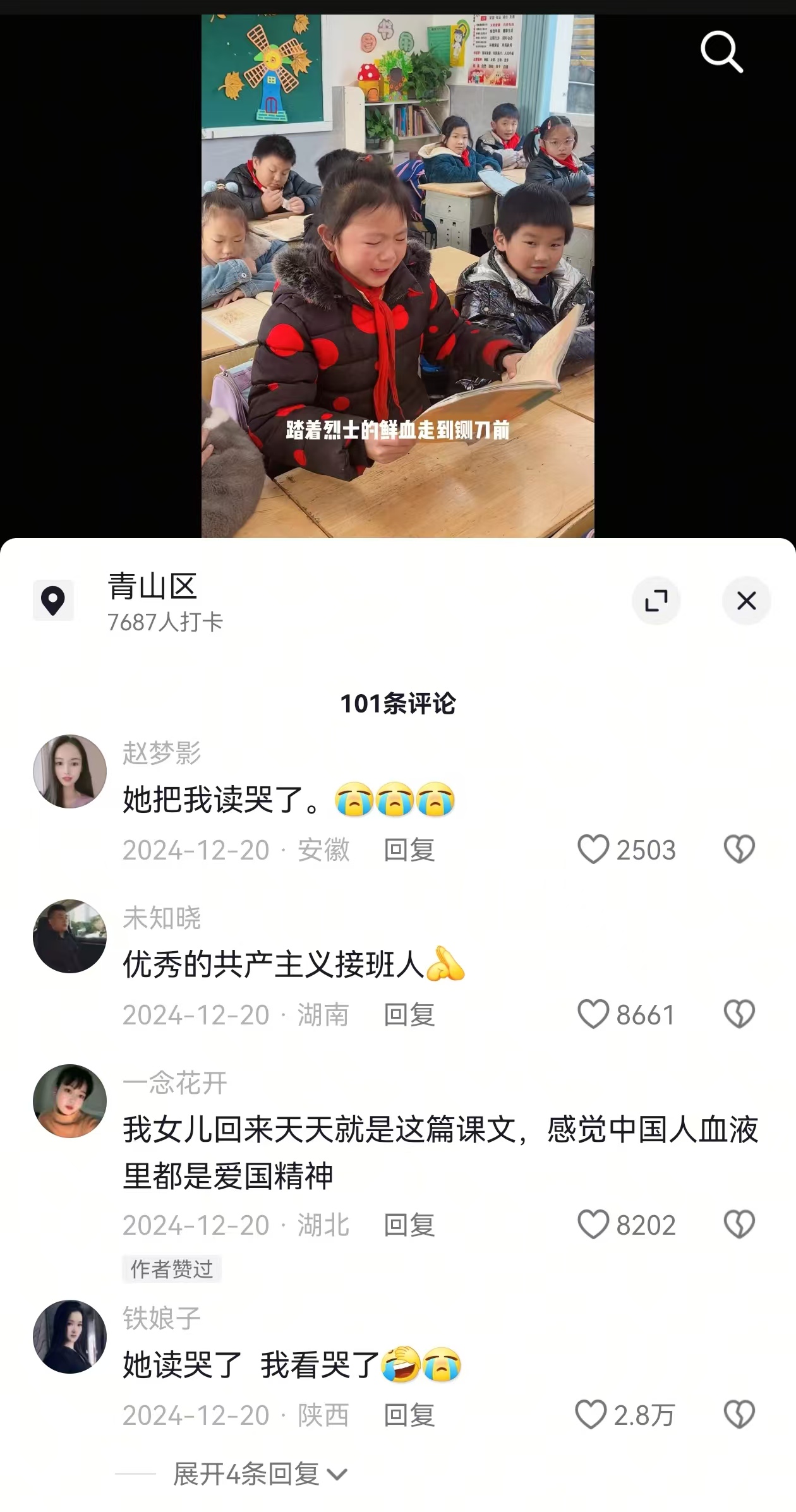The width and height of the screenshot is (796, 1512).
Task: Like 未知晓's comment with 8661 likes
Action: pos(593,1014)
